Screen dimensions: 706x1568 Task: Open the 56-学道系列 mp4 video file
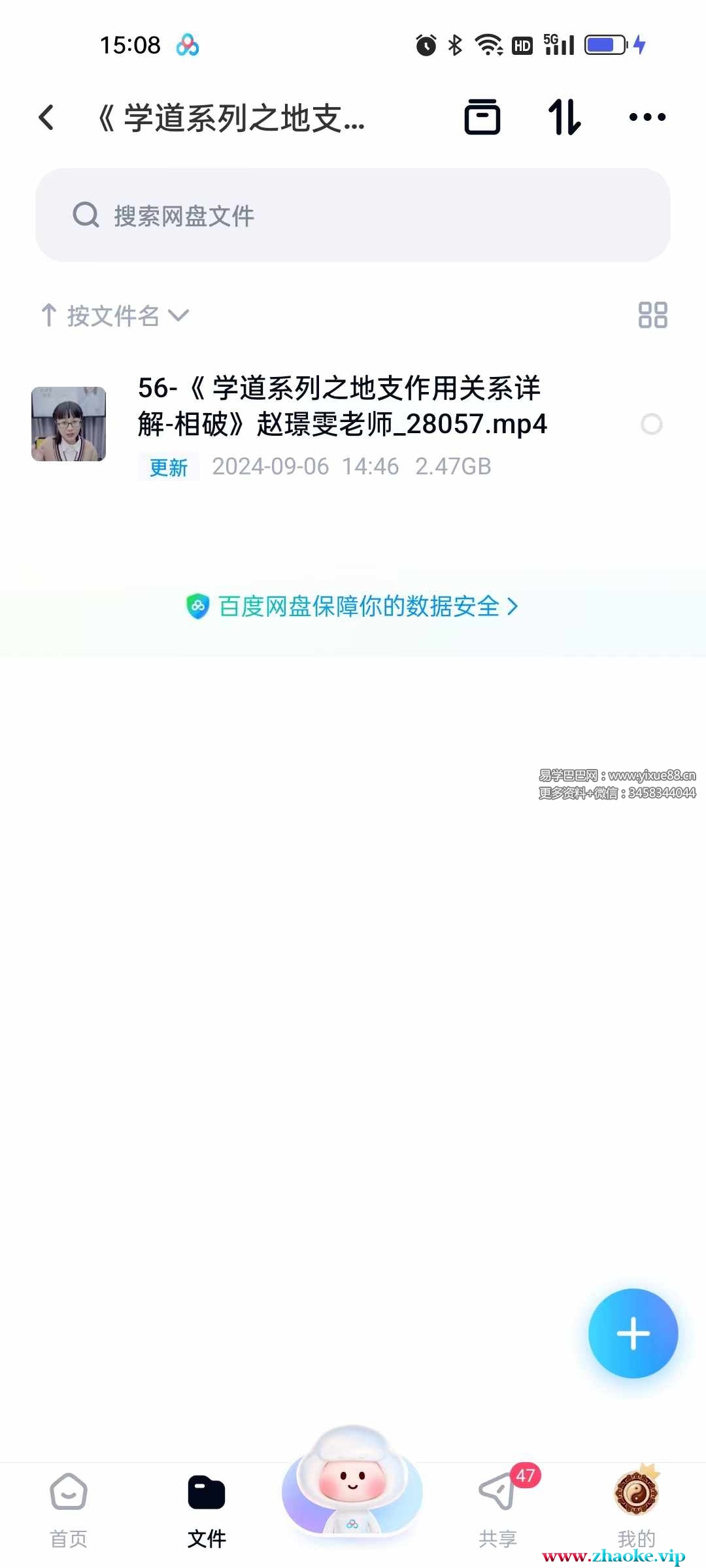click(341, 406)
